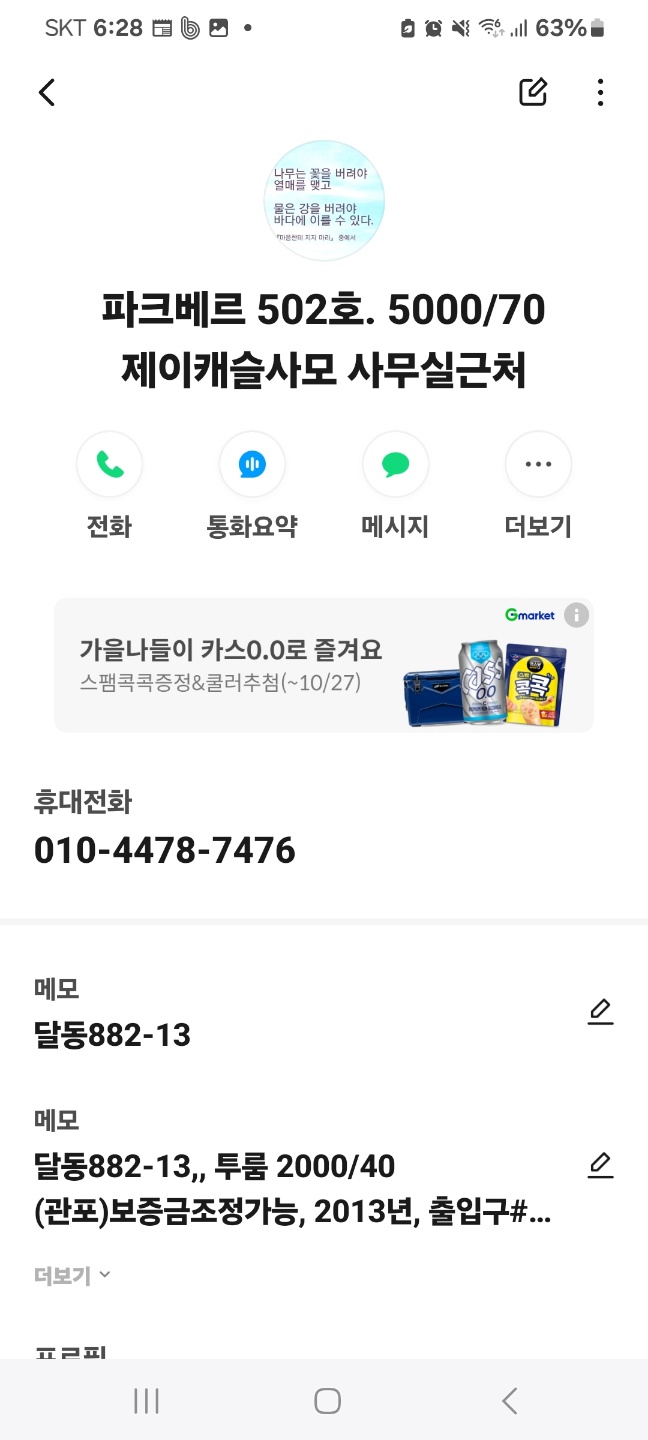This screenshot has height=1440, width=648.
Task: Open recent apps from navigation bar
Action: click(146, 1400)
